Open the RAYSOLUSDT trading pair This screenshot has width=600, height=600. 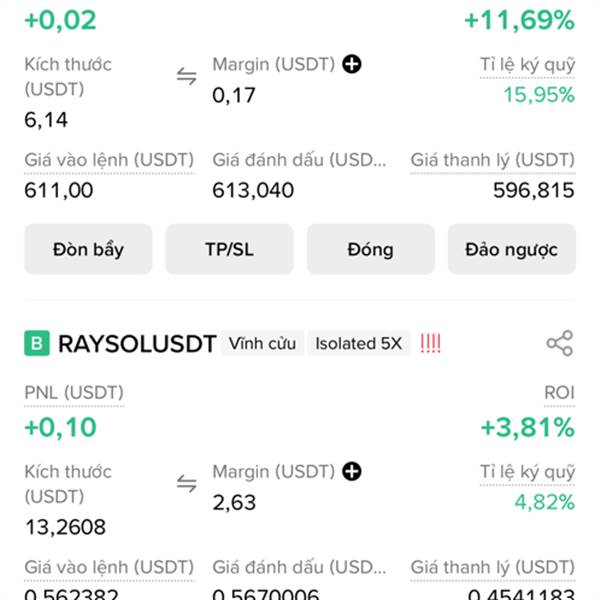point(137,344)
